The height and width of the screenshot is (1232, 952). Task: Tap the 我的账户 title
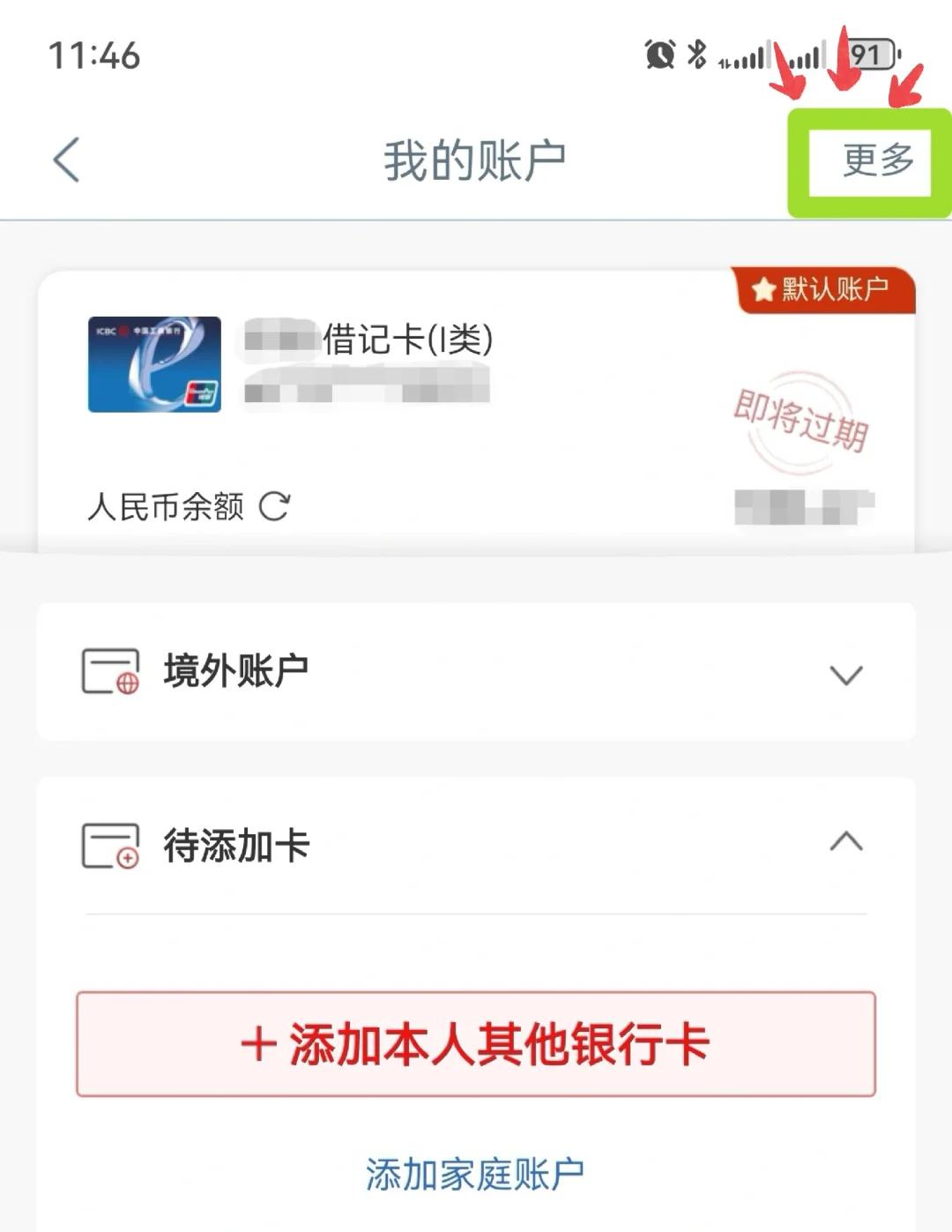click(x=476, y=157)
